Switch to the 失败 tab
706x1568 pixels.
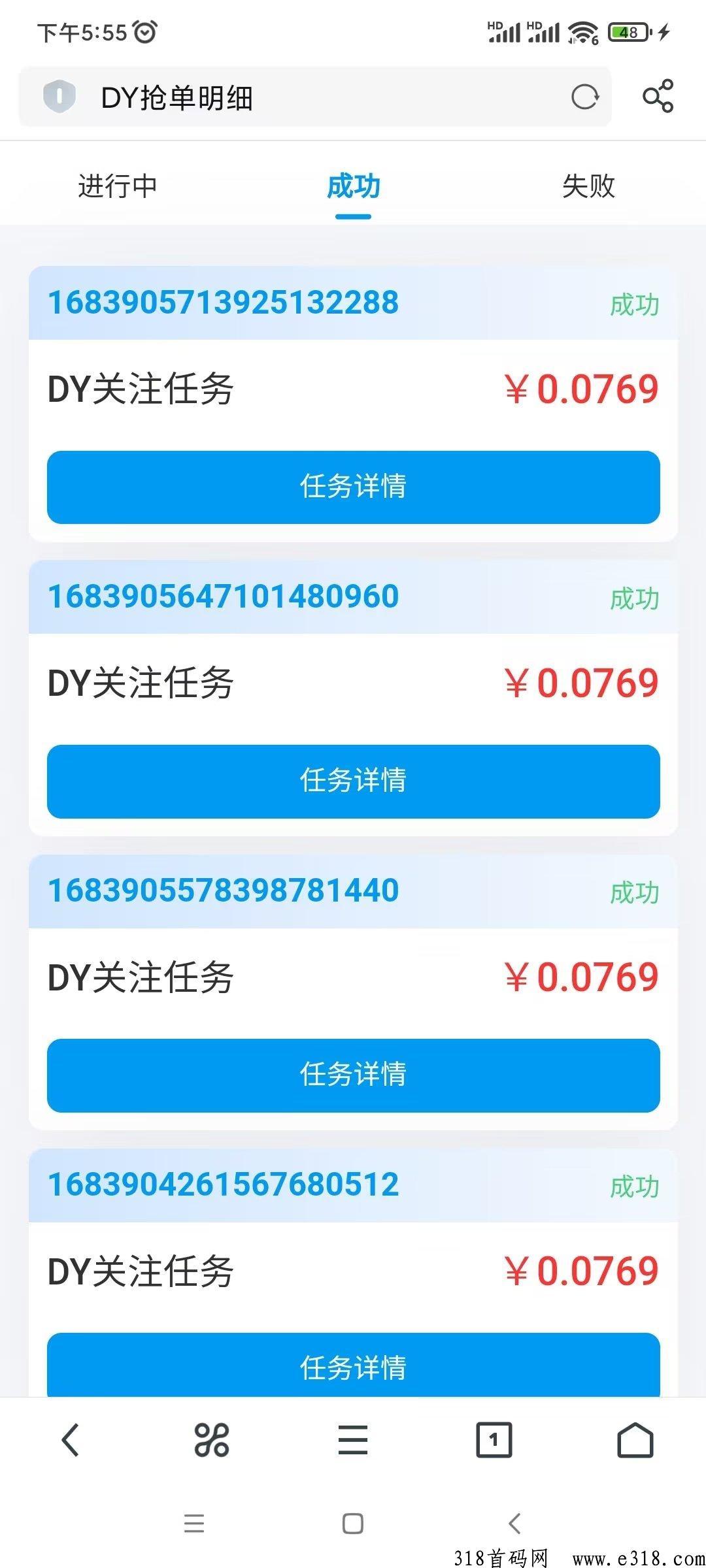[588, 186]
